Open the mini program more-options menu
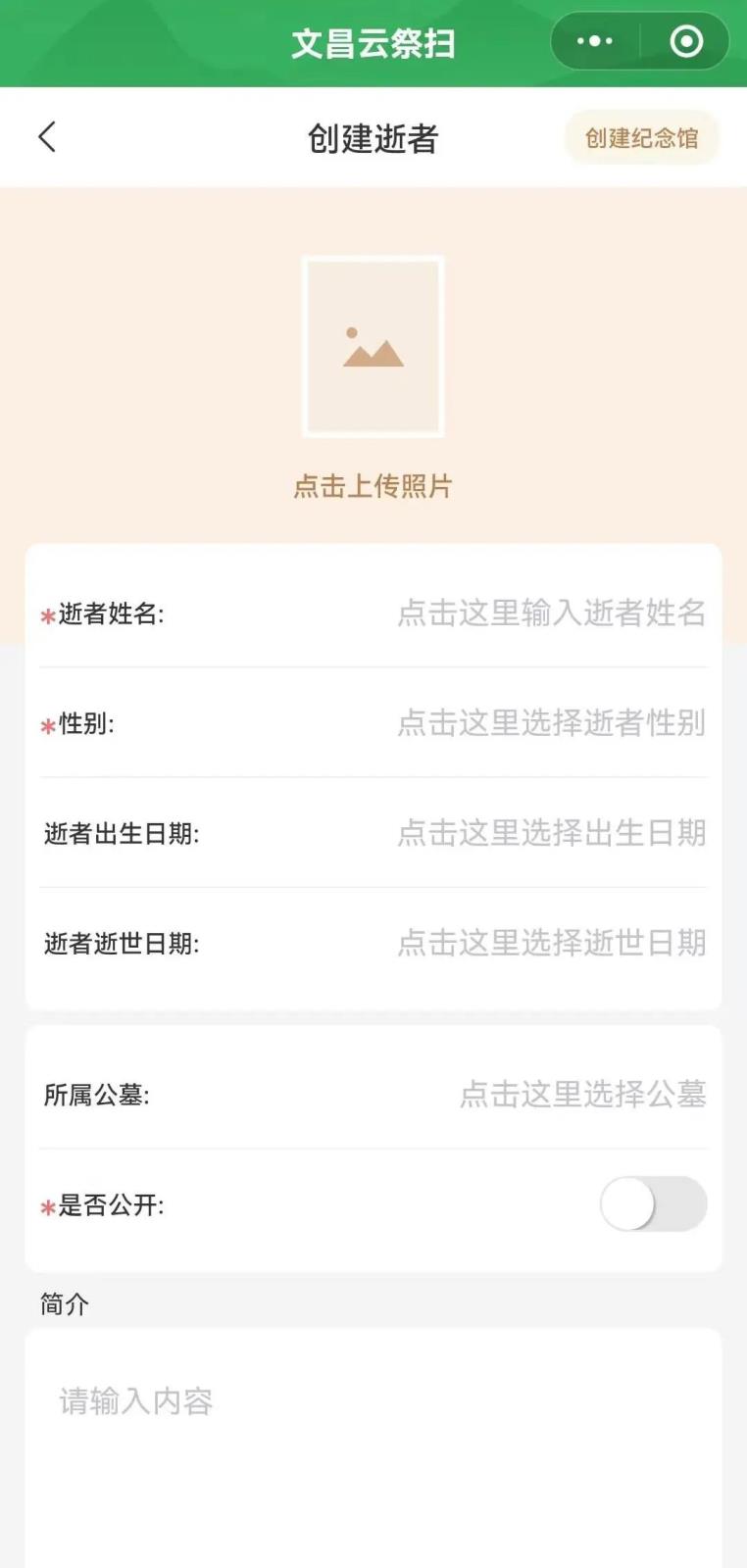The width and height of the screenshot is (747, 1568). [595, 41]
